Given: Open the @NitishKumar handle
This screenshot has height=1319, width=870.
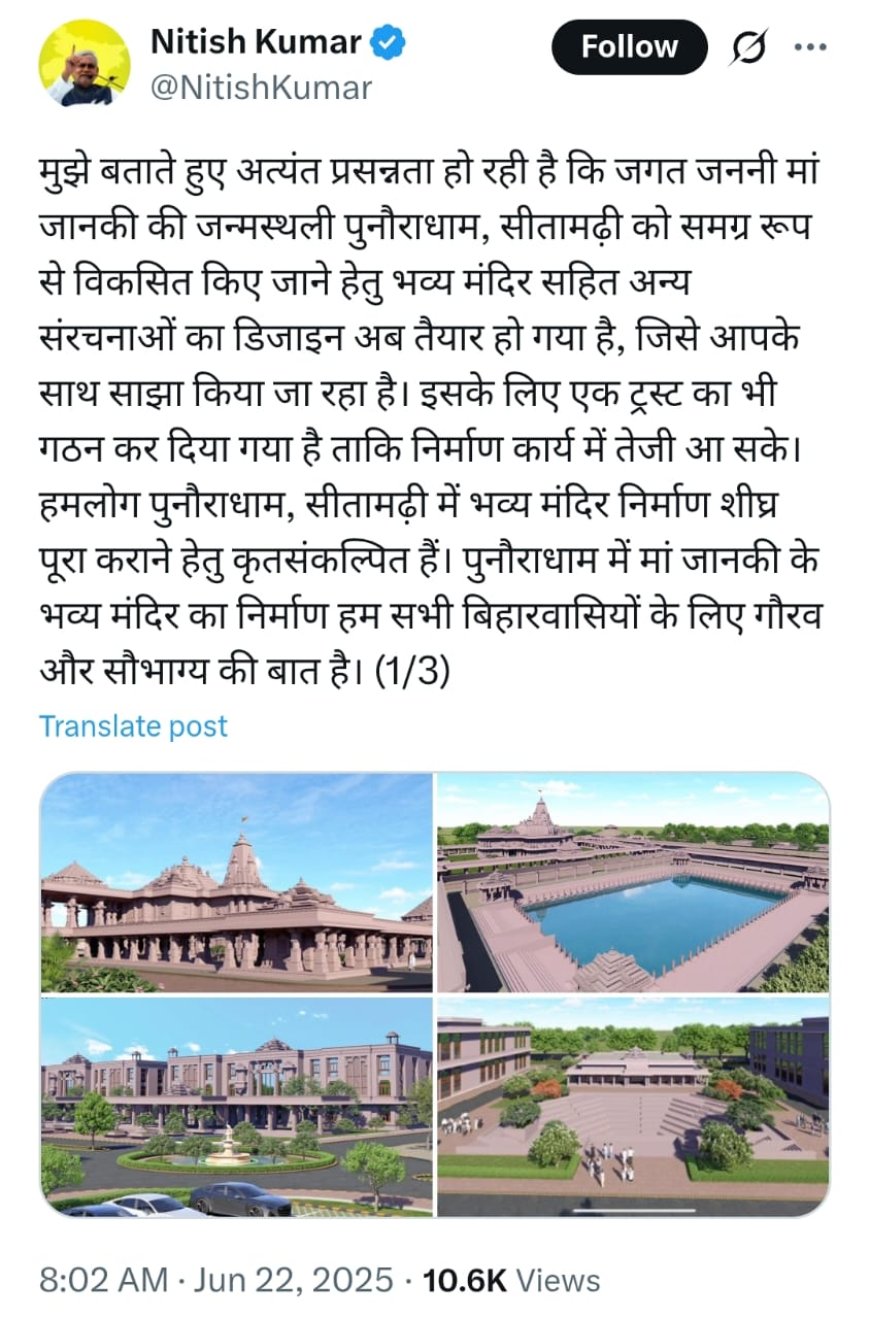Looking at the screenshot, I should pyautogui.click(x=260, y=87).
